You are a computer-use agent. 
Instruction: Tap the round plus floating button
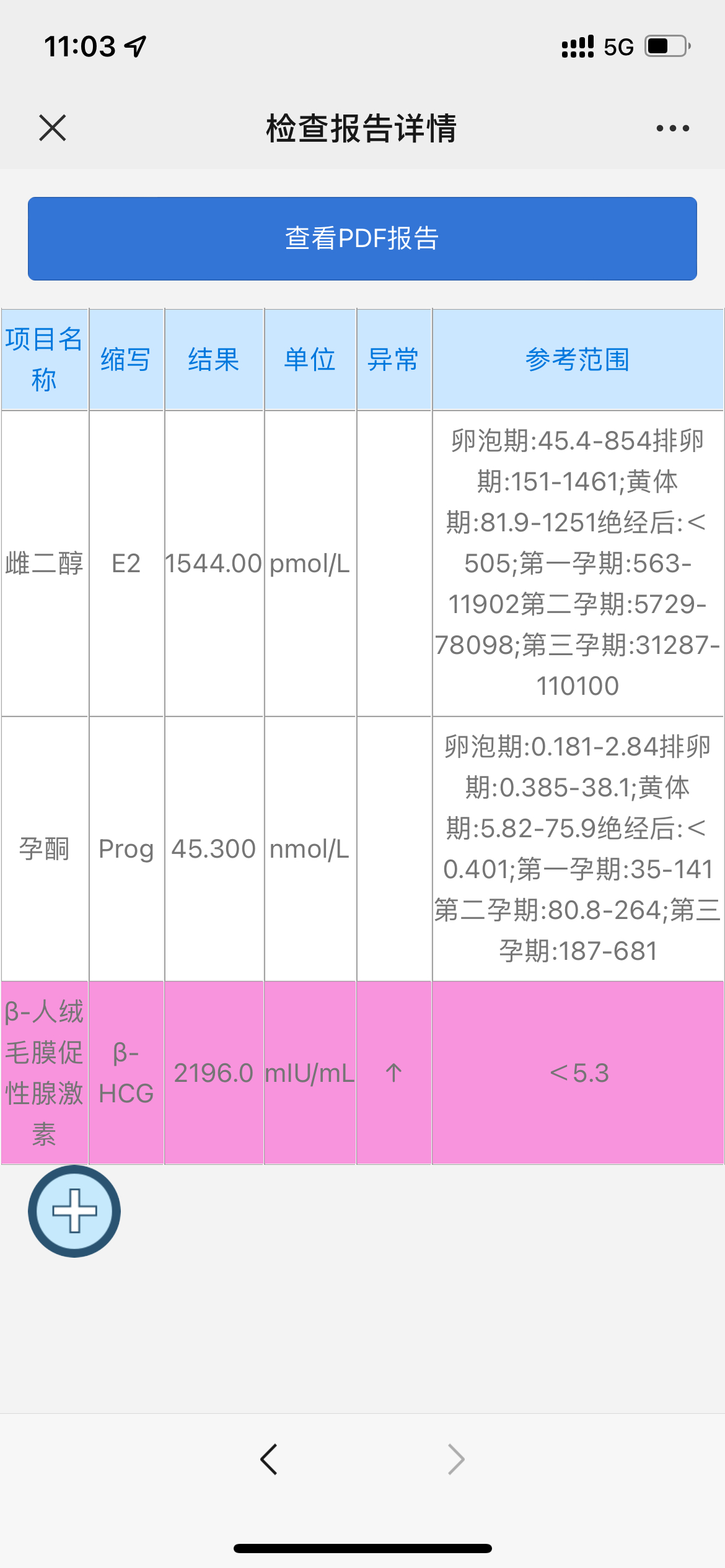[74, 1211]
